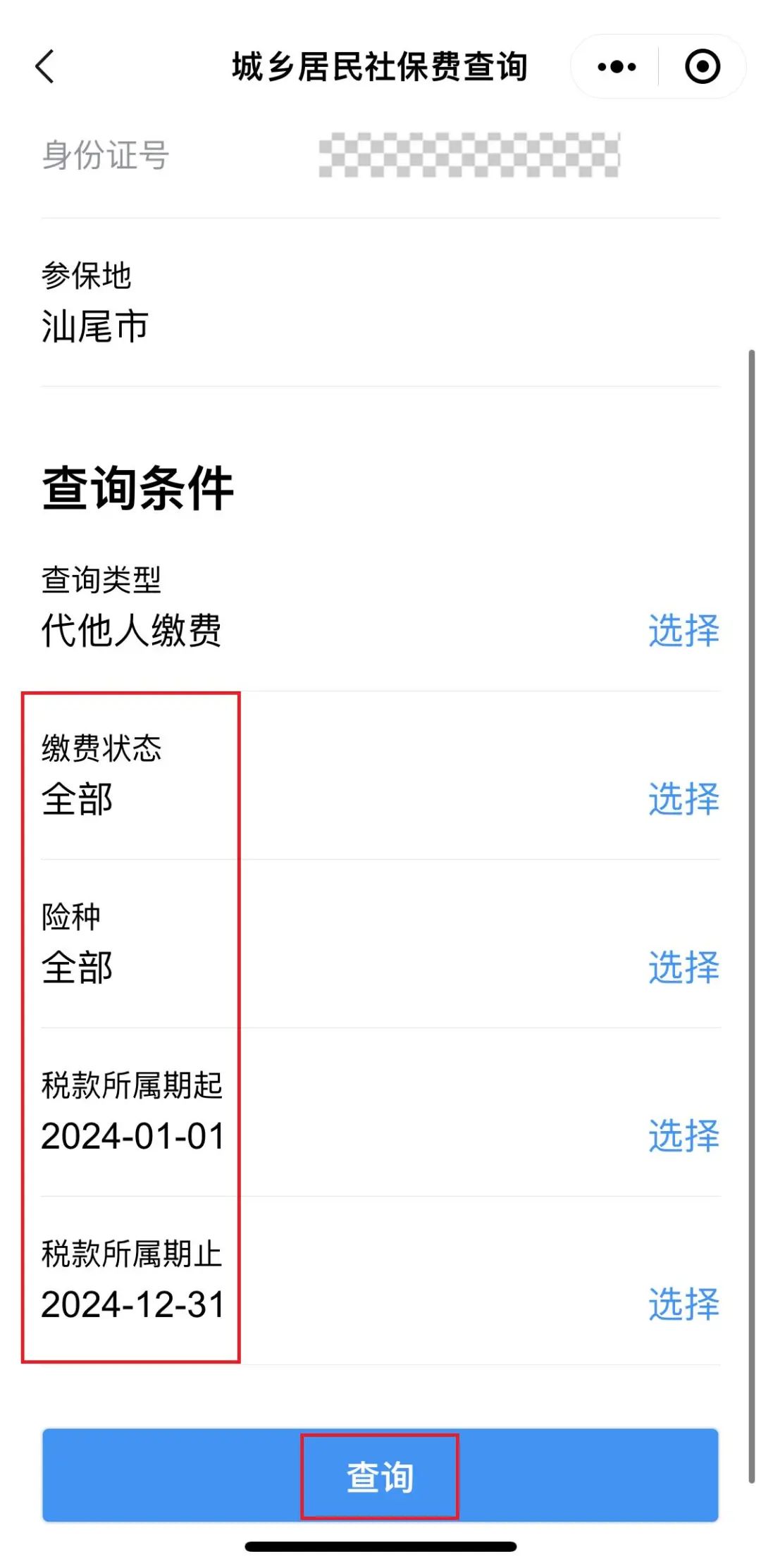
Task: Open the mini program three-dot menu
Action: point(616,67)
